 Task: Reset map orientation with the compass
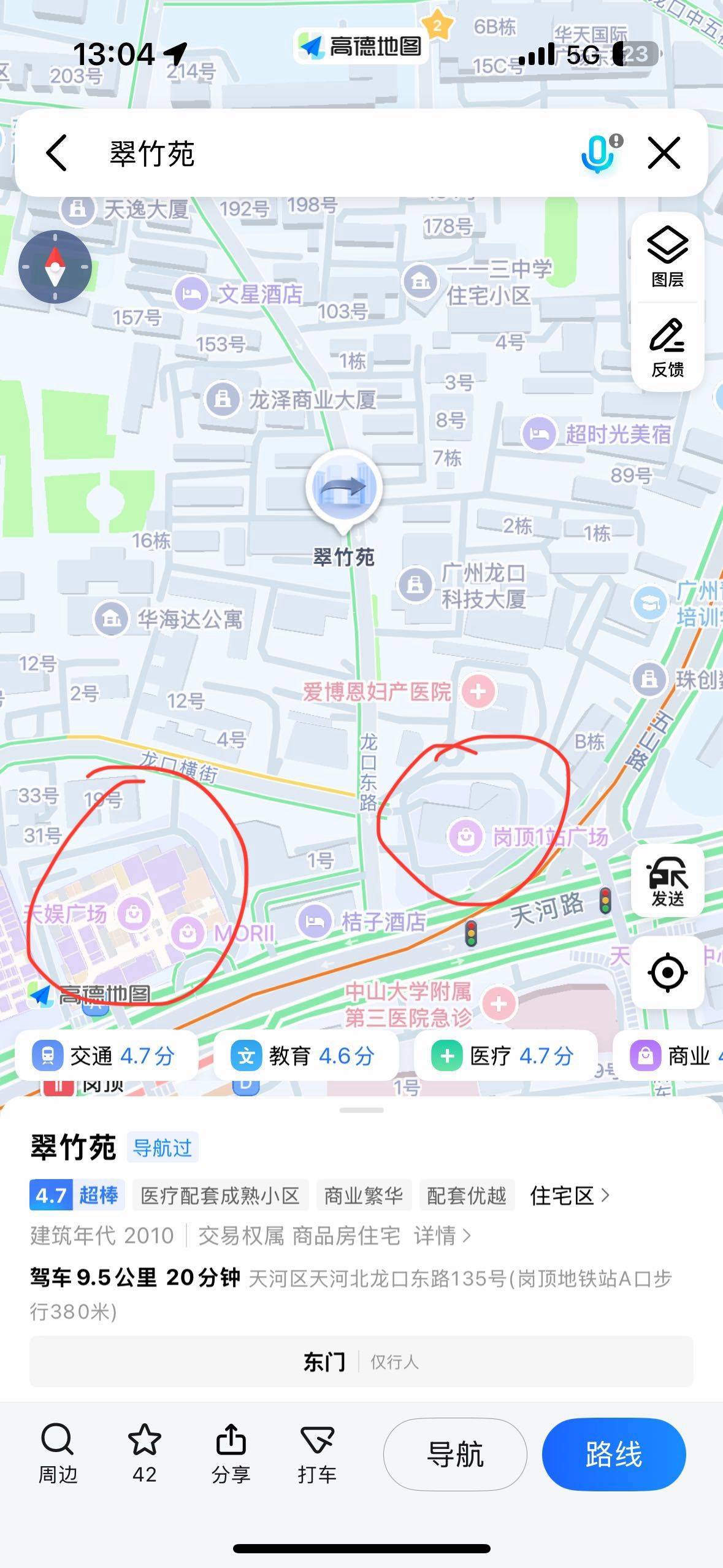click(55, 267)
